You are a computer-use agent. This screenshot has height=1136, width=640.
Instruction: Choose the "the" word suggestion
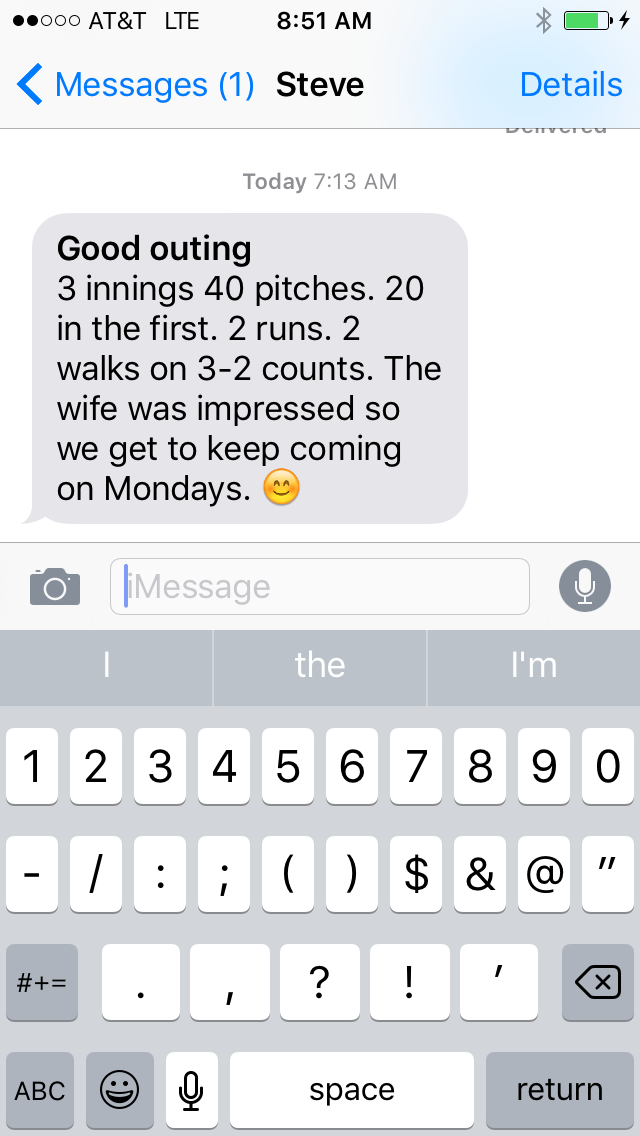(x=320, y=667)
